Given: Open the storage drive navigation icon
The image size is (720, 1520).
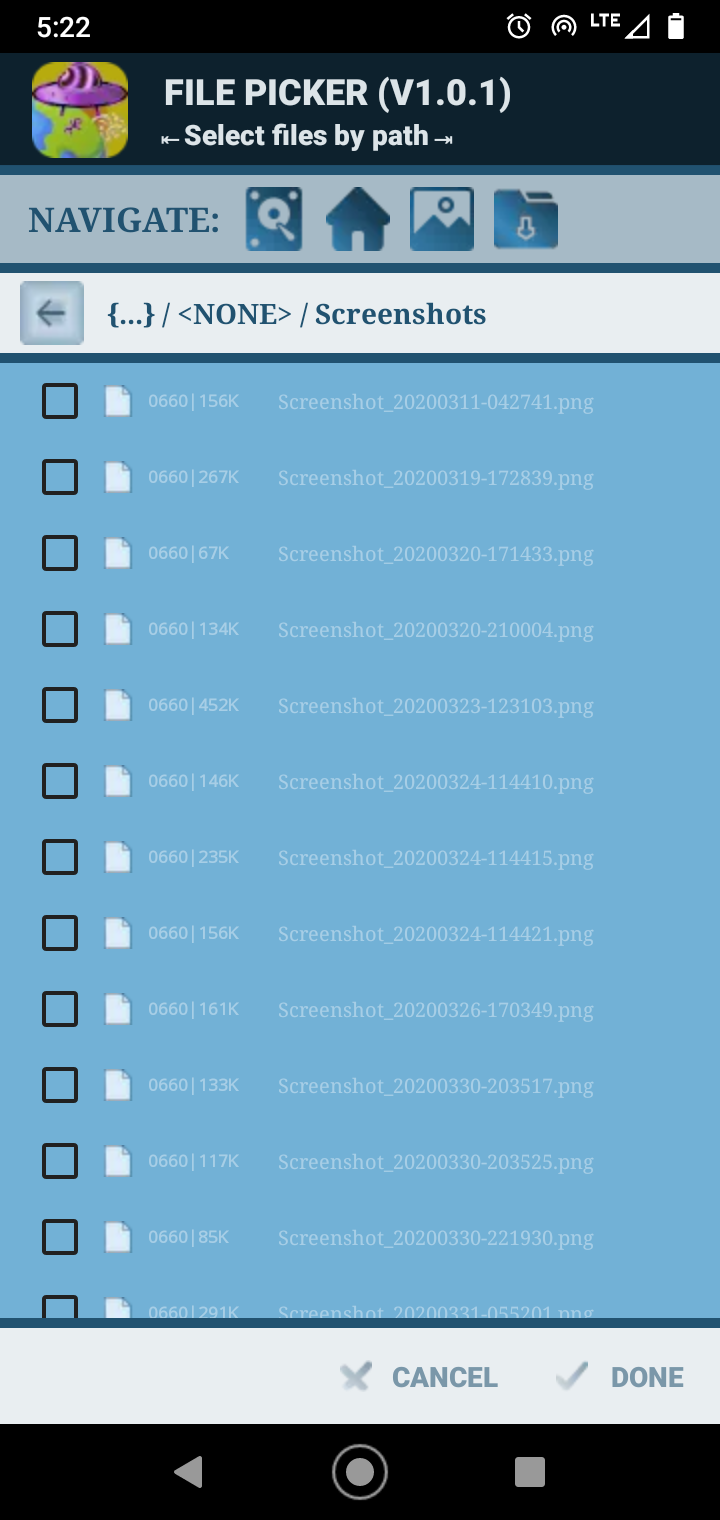Looking at the screenshot, I should coord(274,219).
